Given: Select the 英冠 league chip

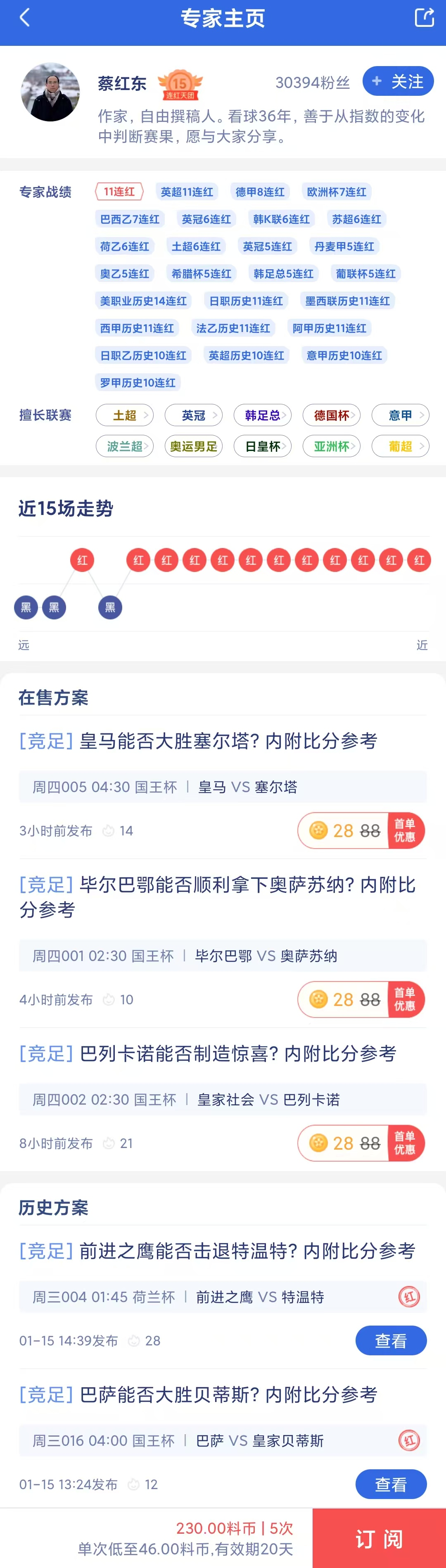Looking at the screenshot, I should click(x=194, y=415).
